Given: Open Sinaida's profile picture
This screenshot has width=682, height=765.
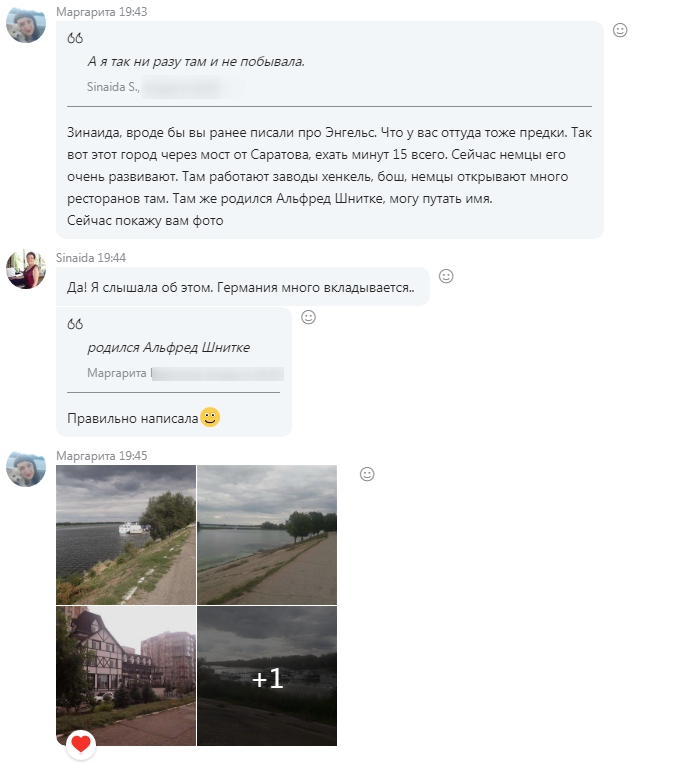Looking at the screenshot, I should pos(26,269).
